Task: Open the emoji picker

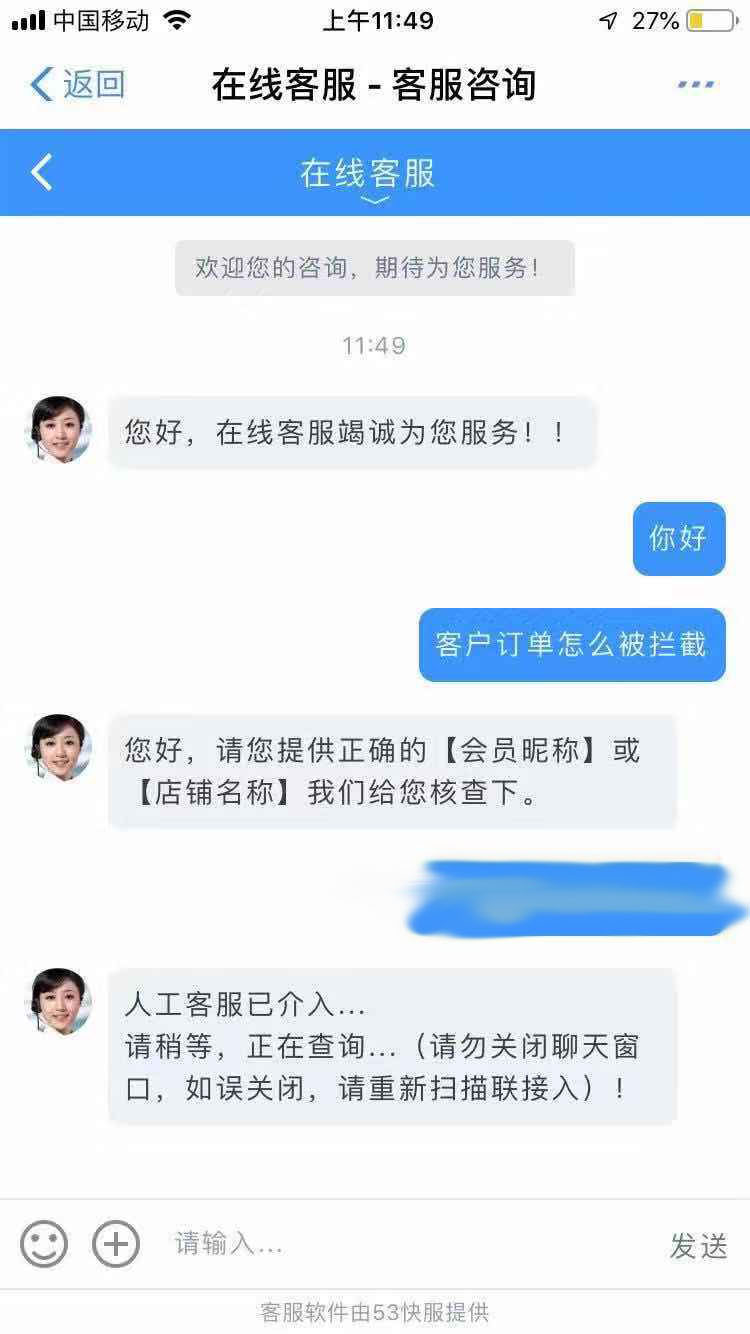Action: pyautogui.click(x=44, y=1245)
